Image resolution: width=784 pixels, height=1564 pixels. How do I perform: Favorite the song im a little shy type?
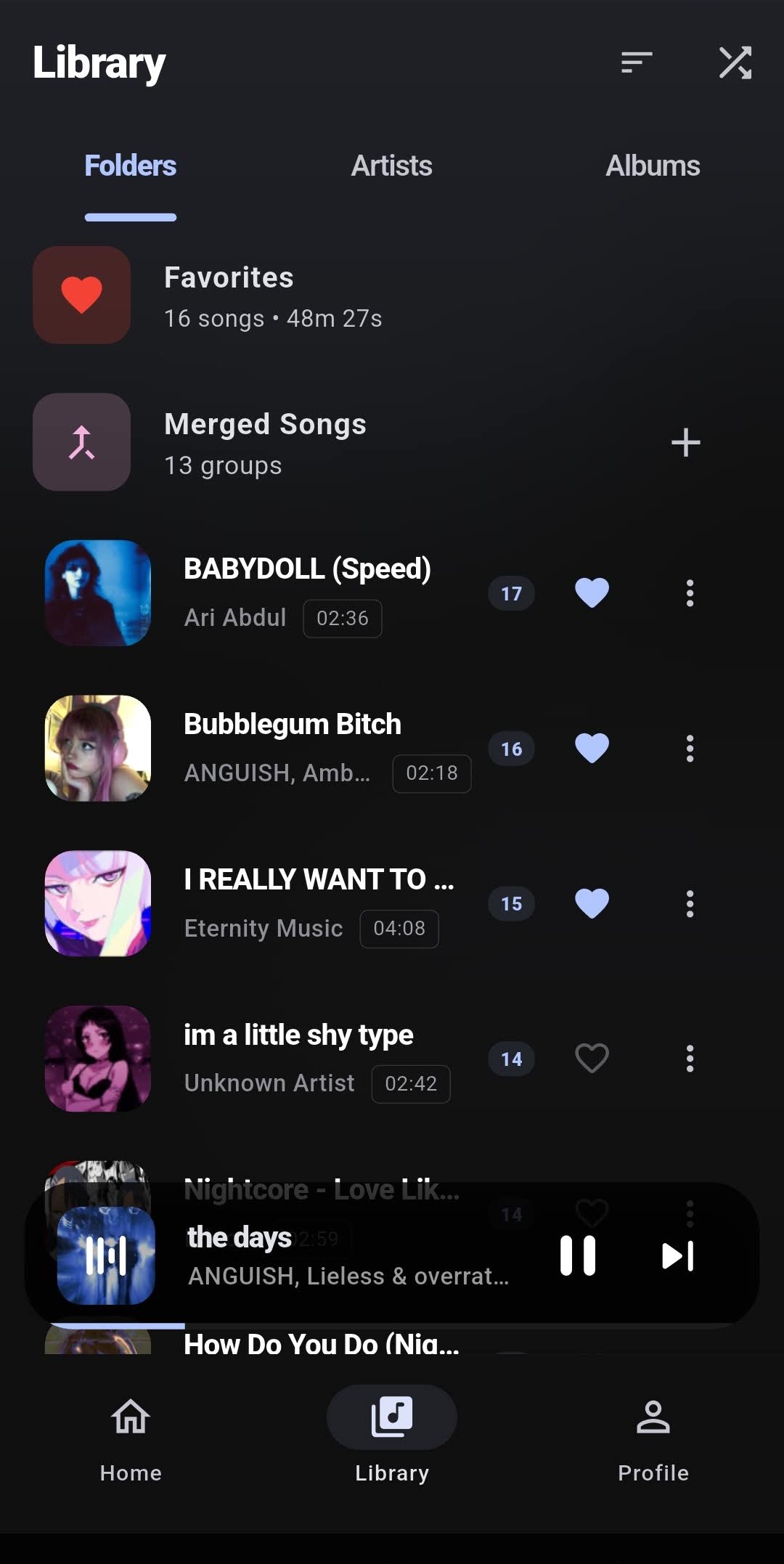591,1059
